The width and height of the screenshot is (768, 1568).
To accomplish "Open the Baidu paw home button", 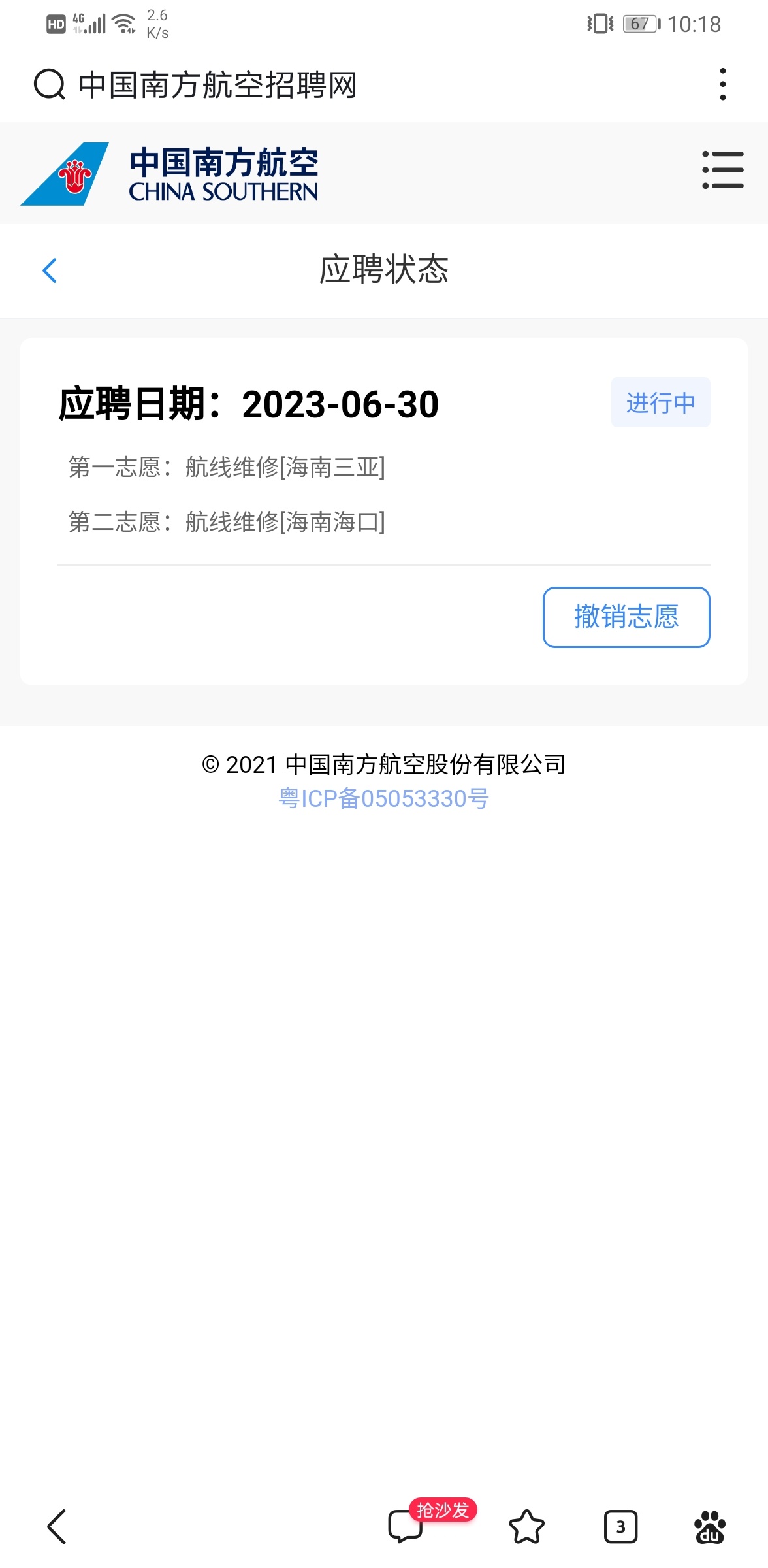I will (x=710, y=1527).
